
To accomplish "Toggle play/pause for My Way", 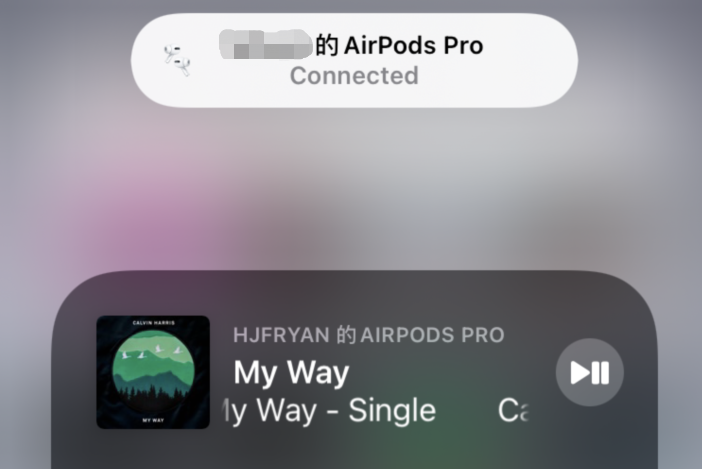I will coord(589,373).
